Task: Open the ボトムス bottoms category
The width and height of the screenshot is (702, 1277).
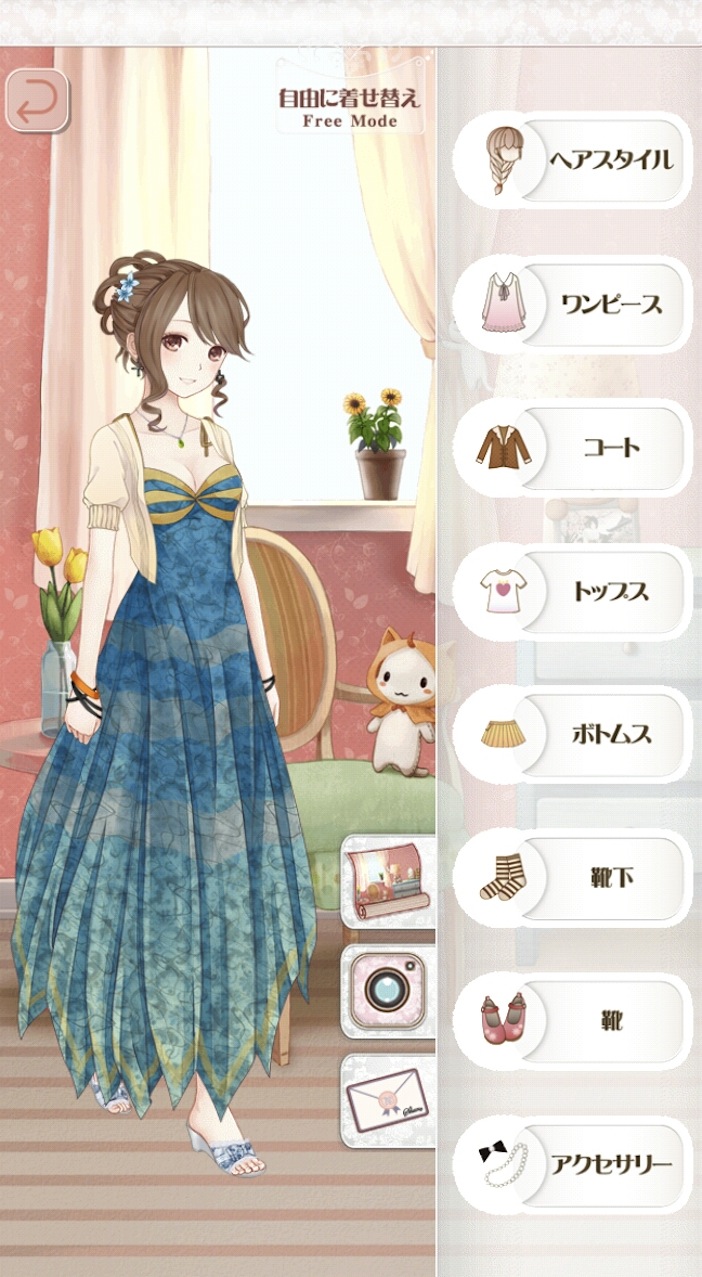Action: pos(573,734)
